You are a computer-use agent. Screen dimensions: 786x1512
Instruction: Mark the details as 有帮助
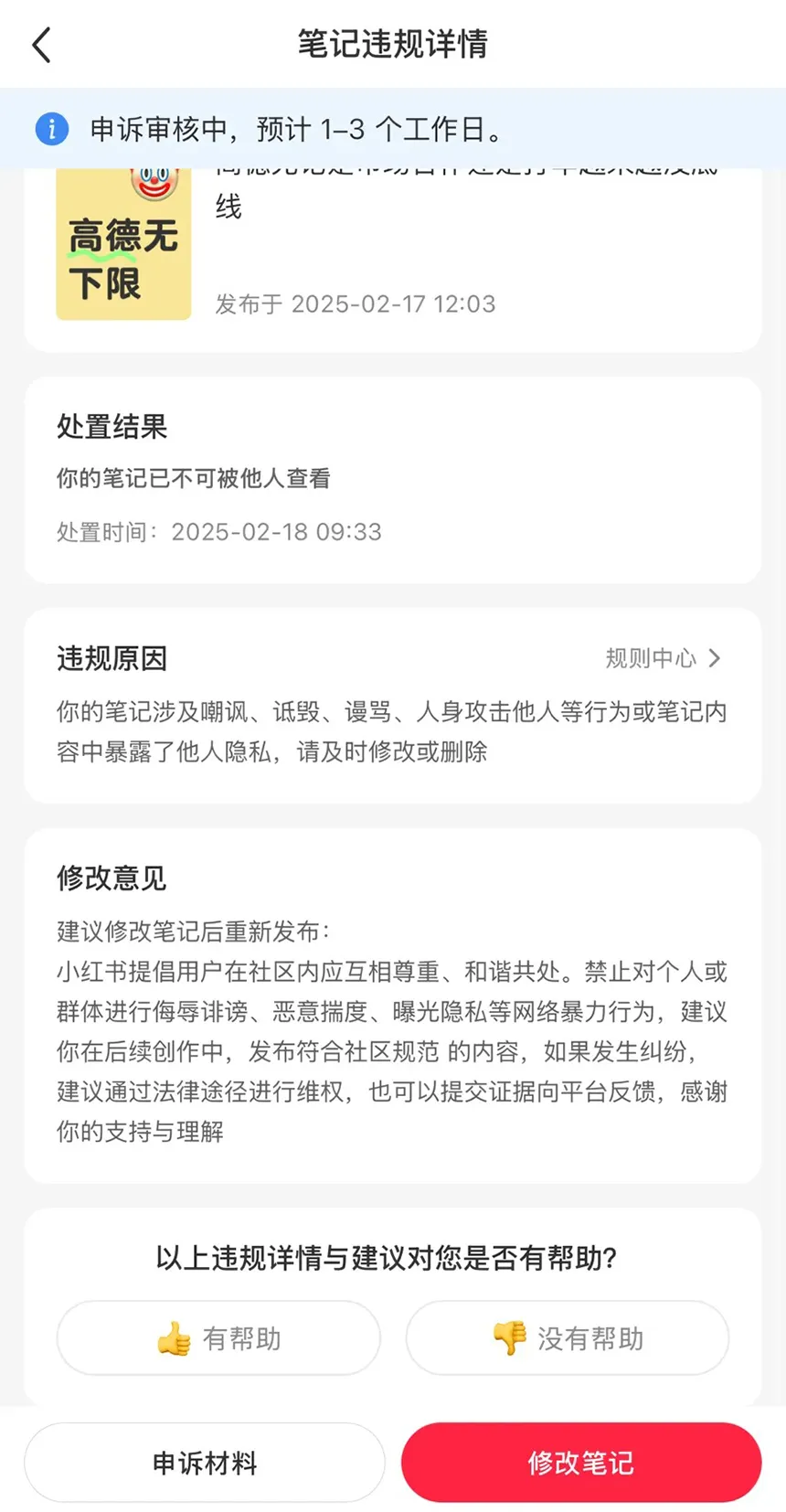(218, 1337)
